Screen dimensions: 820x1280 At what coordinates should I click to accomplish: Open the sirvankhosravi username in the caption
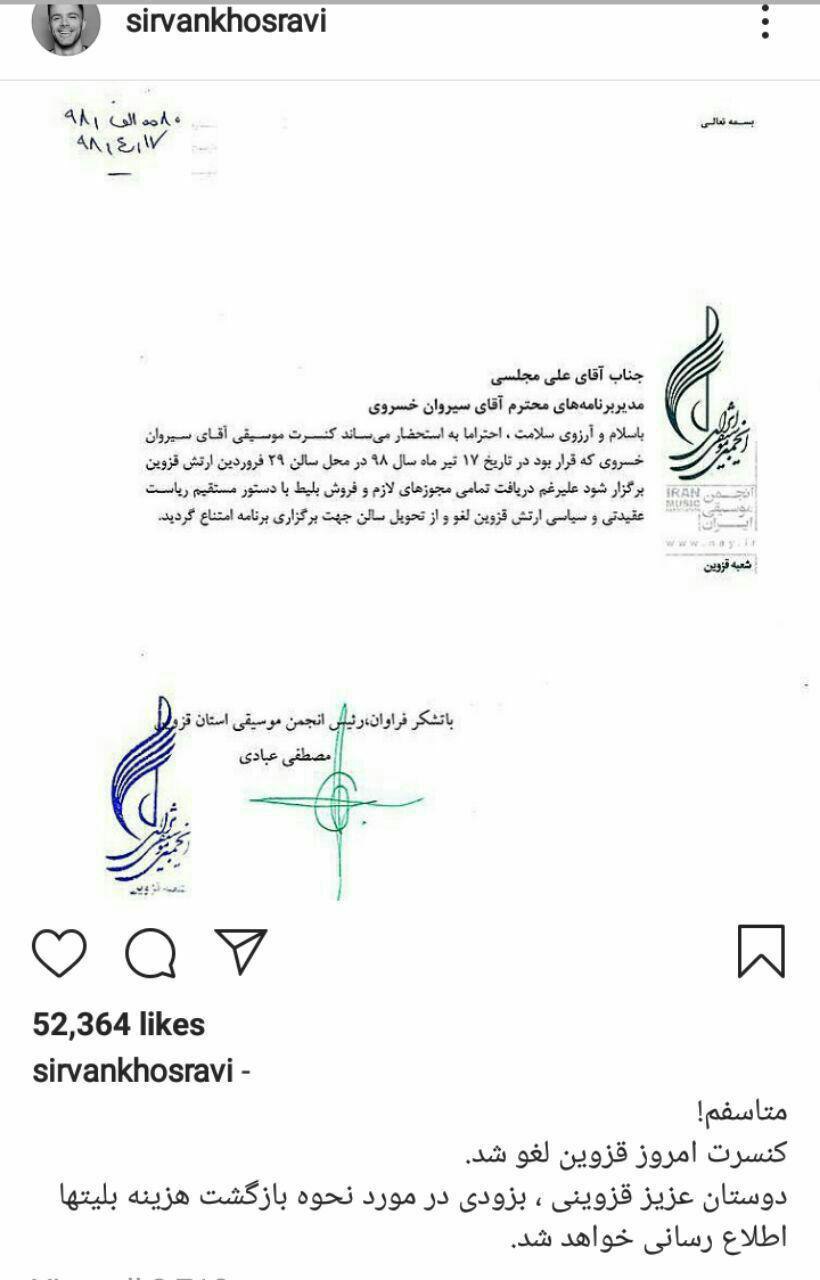(x=133, y=1071)
